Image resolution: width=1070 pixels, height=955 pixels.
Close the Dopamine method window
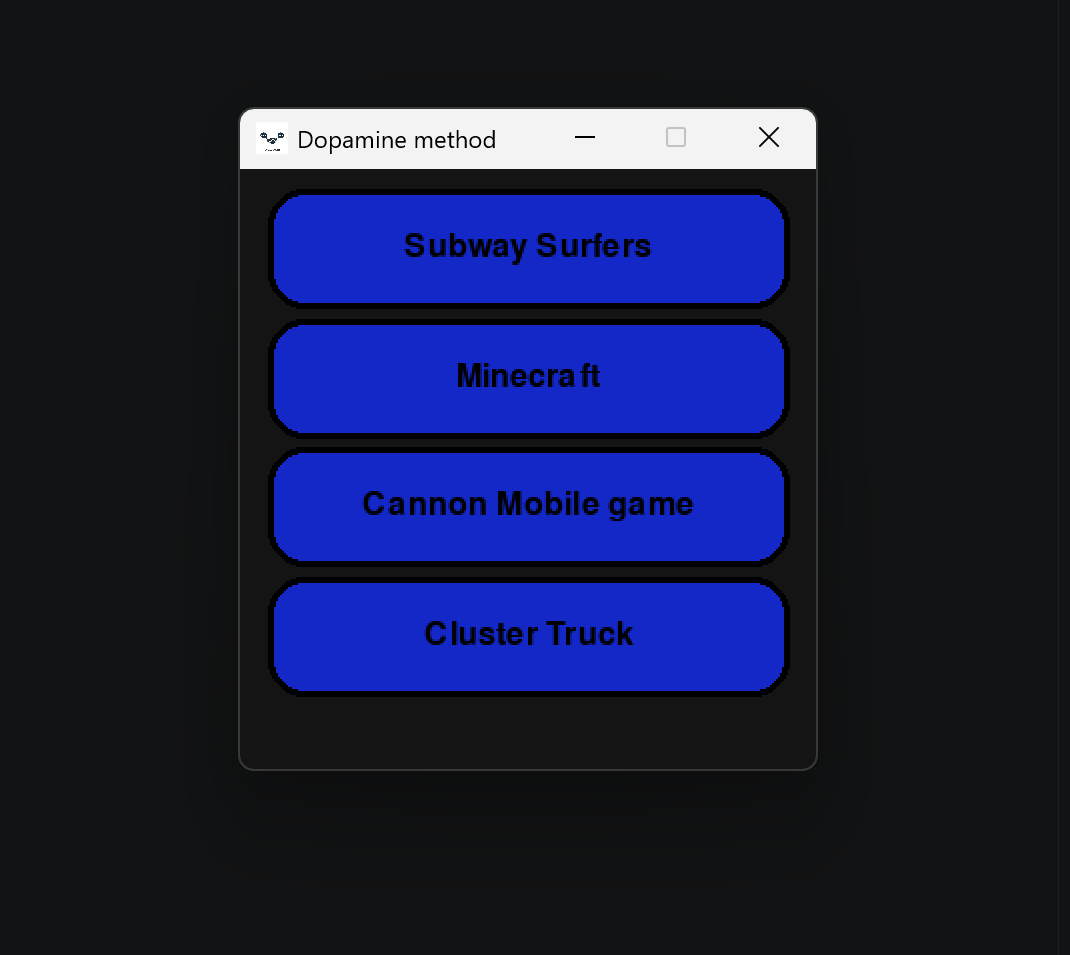(x=768, y=138)
